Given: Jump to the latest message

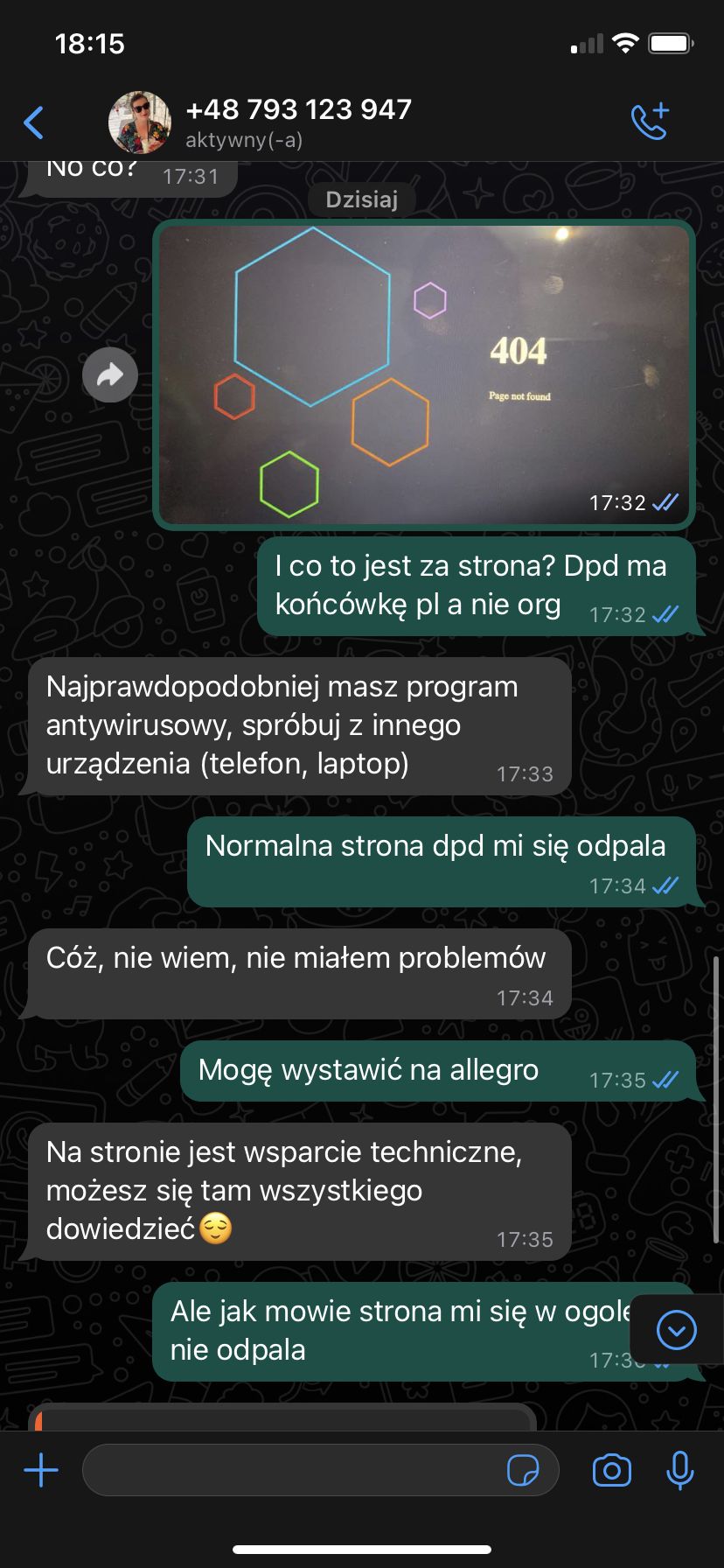Looking at the screenshot, I should tap(676, 1330).
